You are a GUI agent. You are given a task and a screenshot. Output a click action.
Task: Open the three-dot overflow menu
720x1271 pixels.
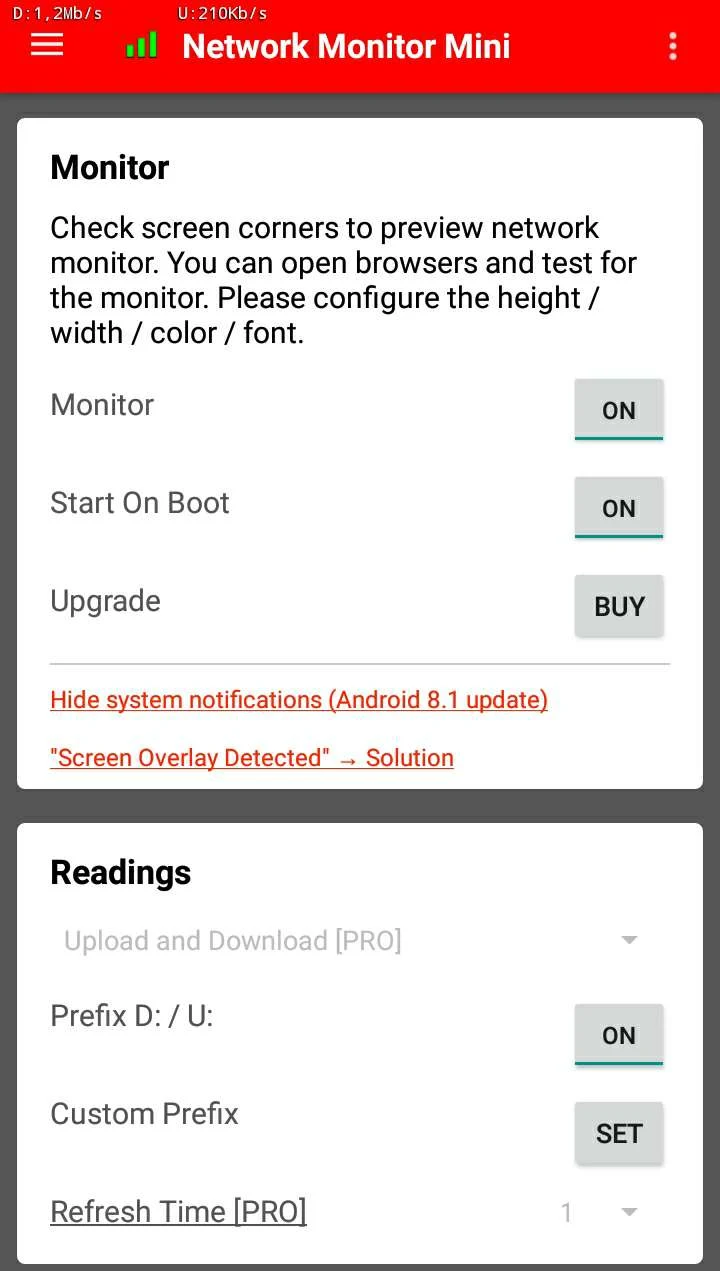point(673,46)
